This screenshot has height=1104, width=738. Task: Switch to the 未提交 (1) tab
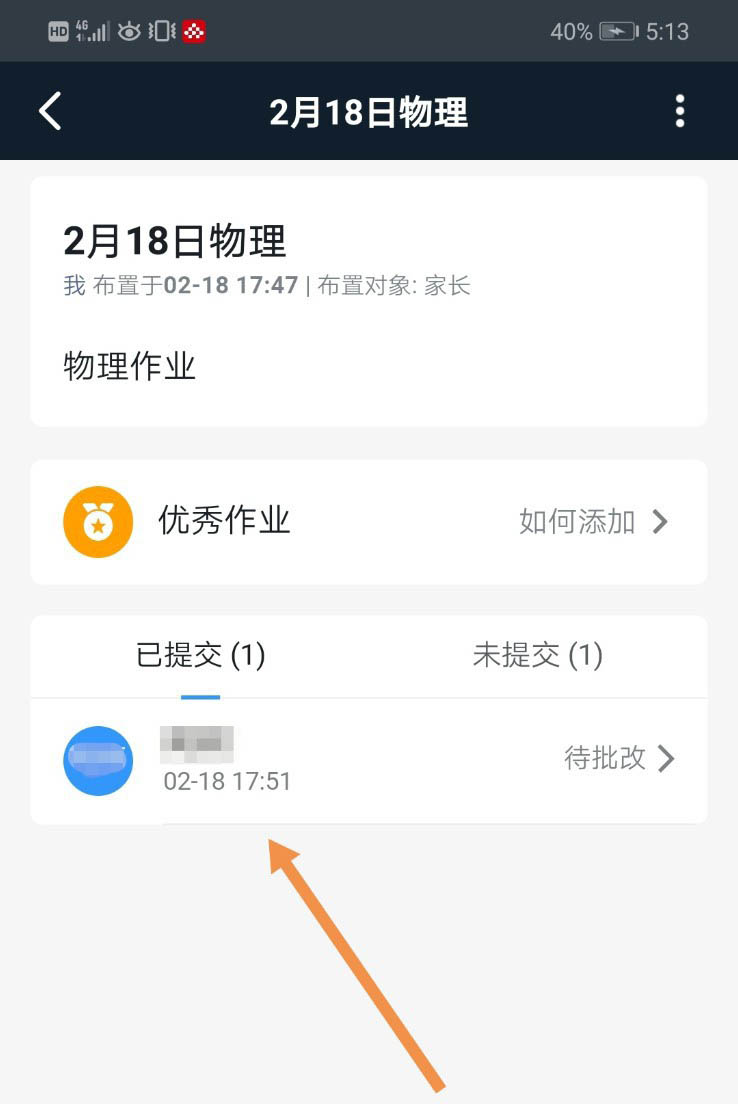pyautogui.click(x=537, y=656)
